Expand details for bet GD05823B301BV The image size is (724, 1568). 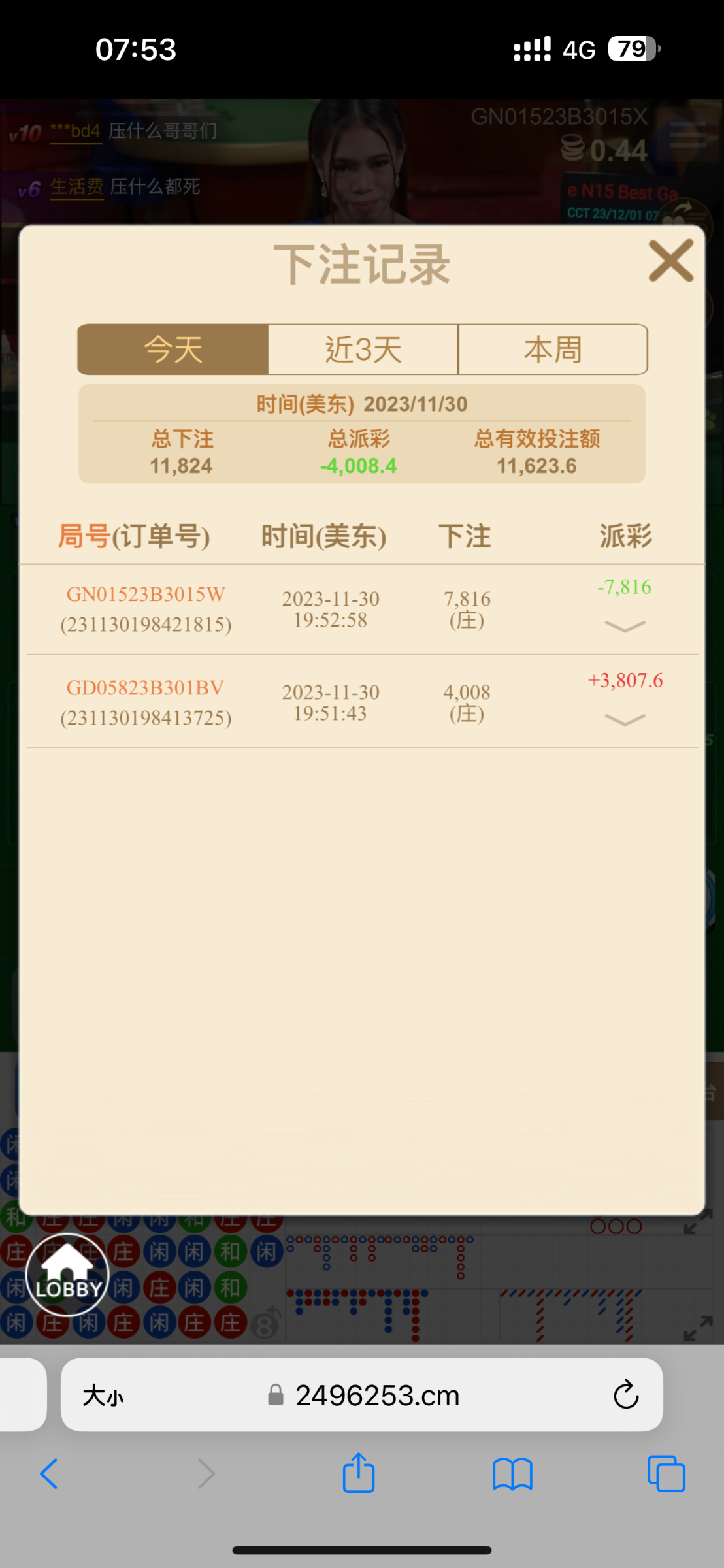625,720
